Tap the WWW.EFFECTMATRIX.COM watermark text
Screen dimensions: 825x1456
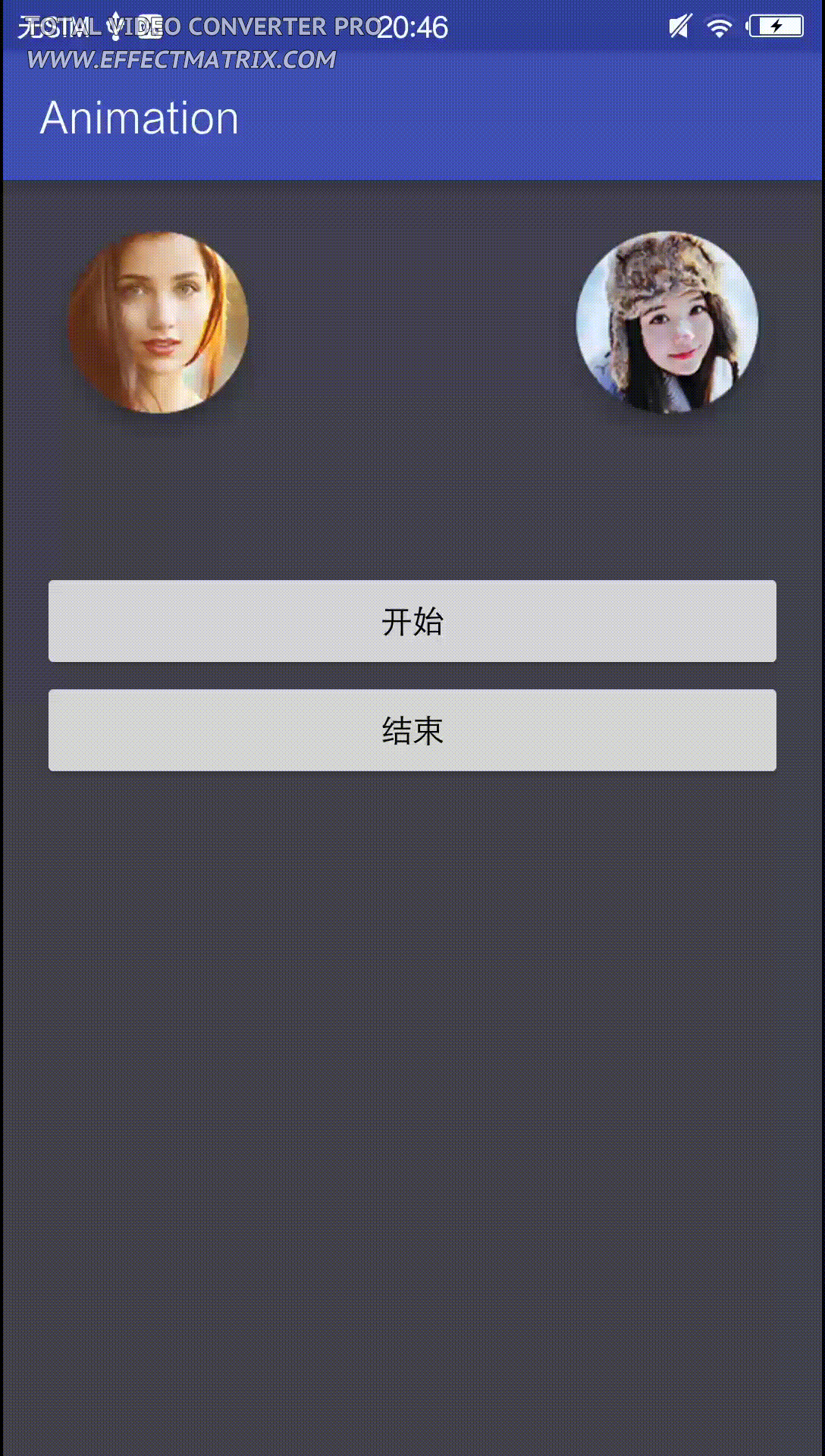pos(180,58)
